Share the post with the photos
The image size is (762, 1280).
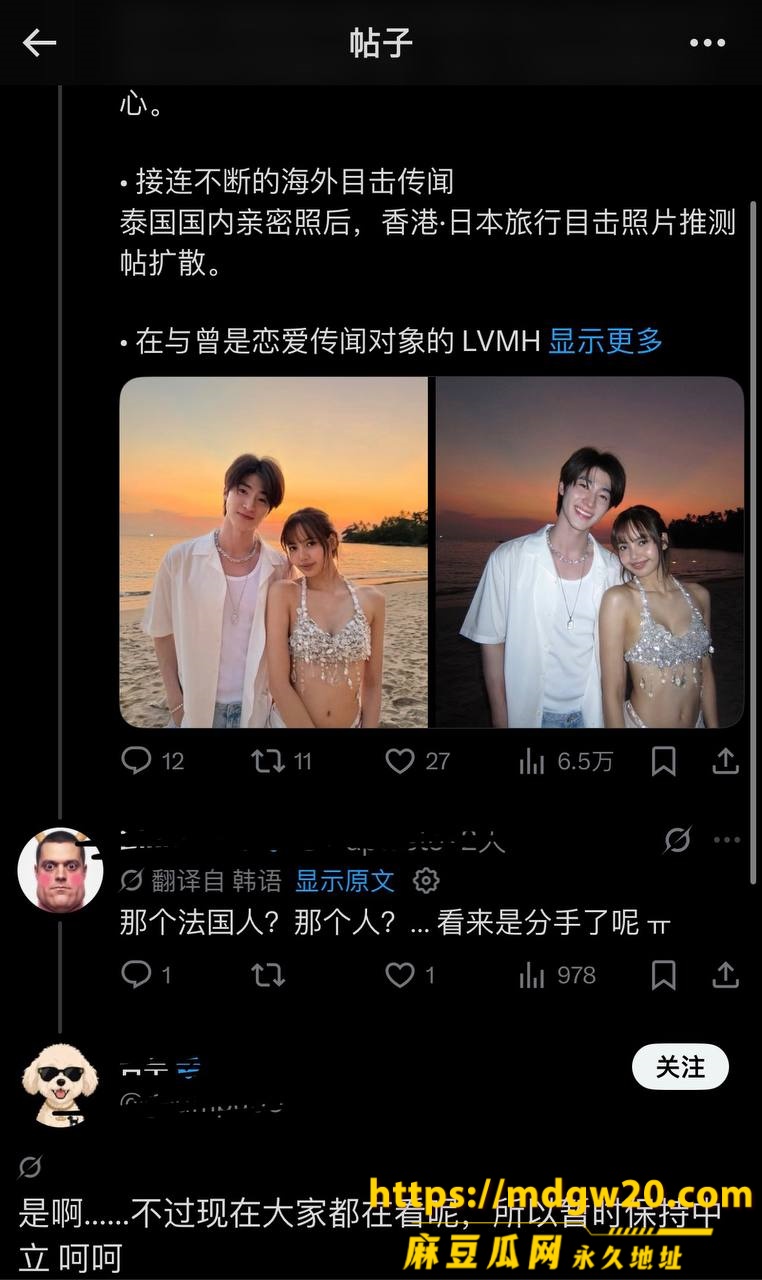coord(725,761)
